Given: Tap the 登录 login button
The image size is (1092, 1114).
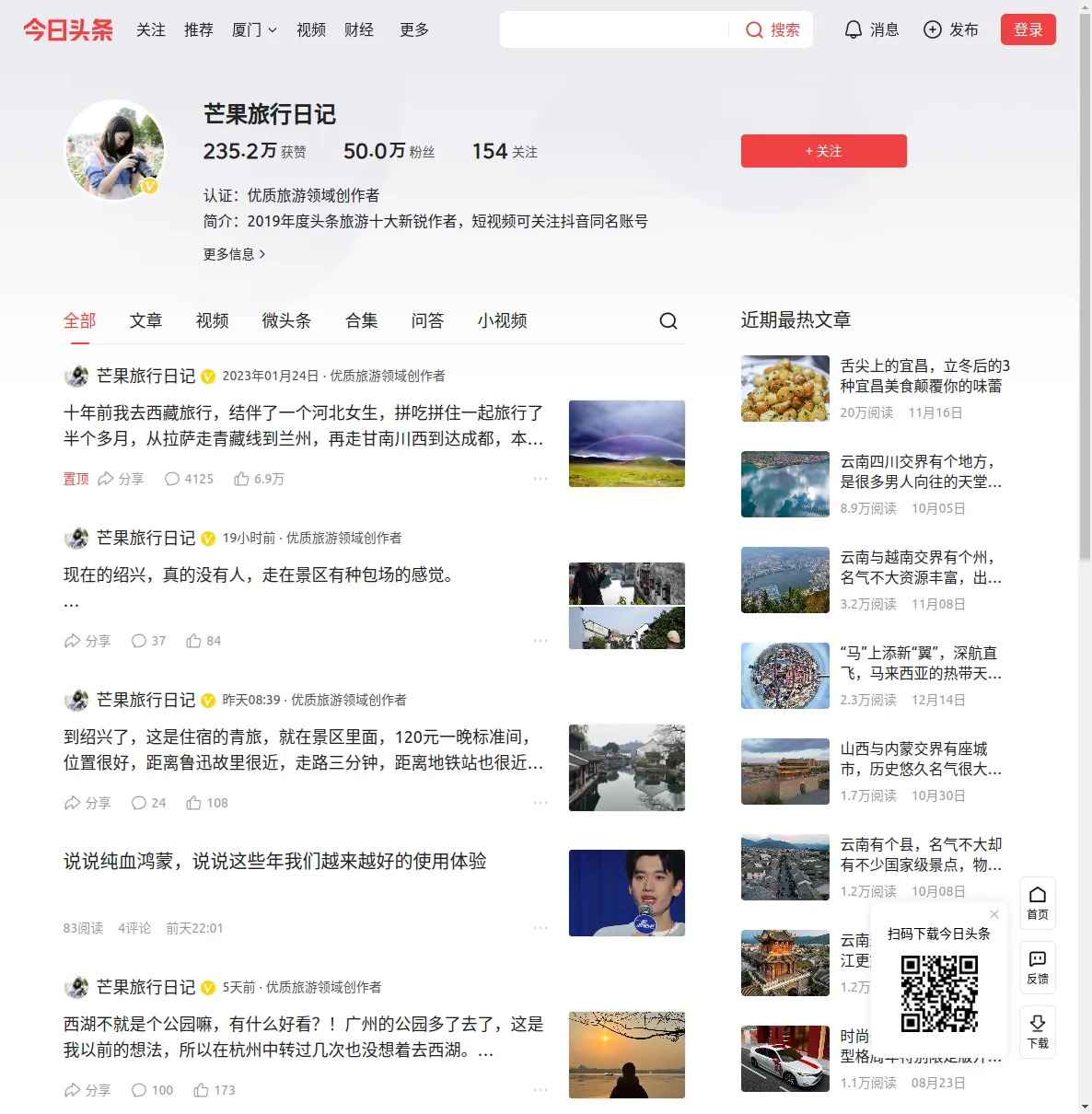Looking at the screenshot, I should [1028, 30].
